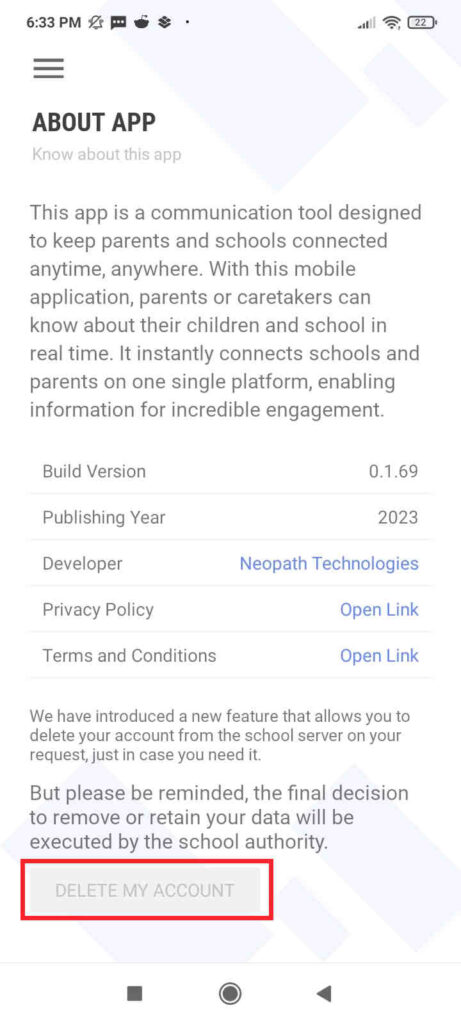Open the Neopath Technologies developer link

tap(329, 564)
